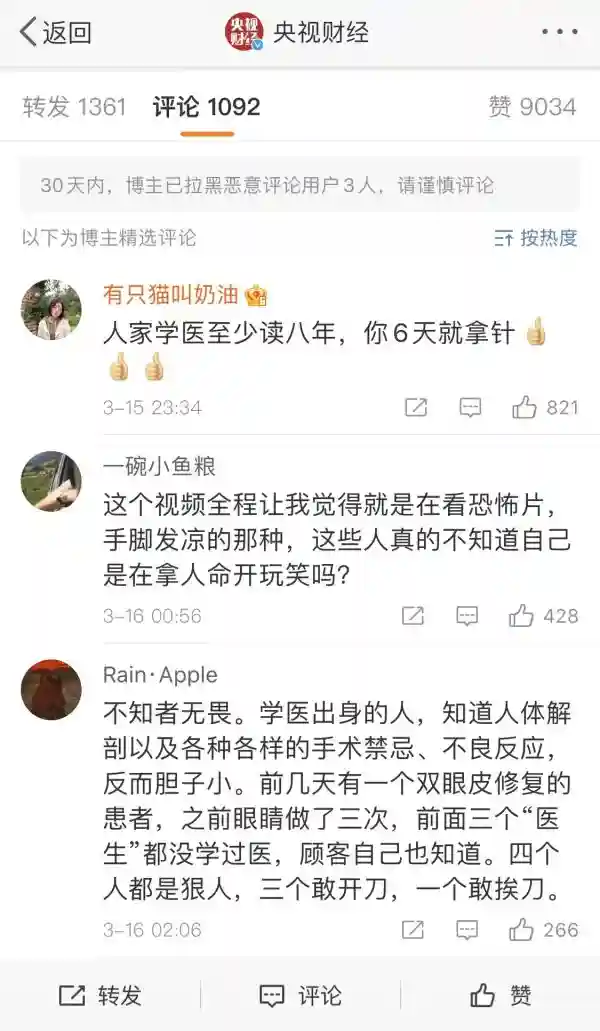This screenshot has width=600, height=1031.
Task: Open 有只猫叫奶油's profile avatar
Action: click(51, 310)
